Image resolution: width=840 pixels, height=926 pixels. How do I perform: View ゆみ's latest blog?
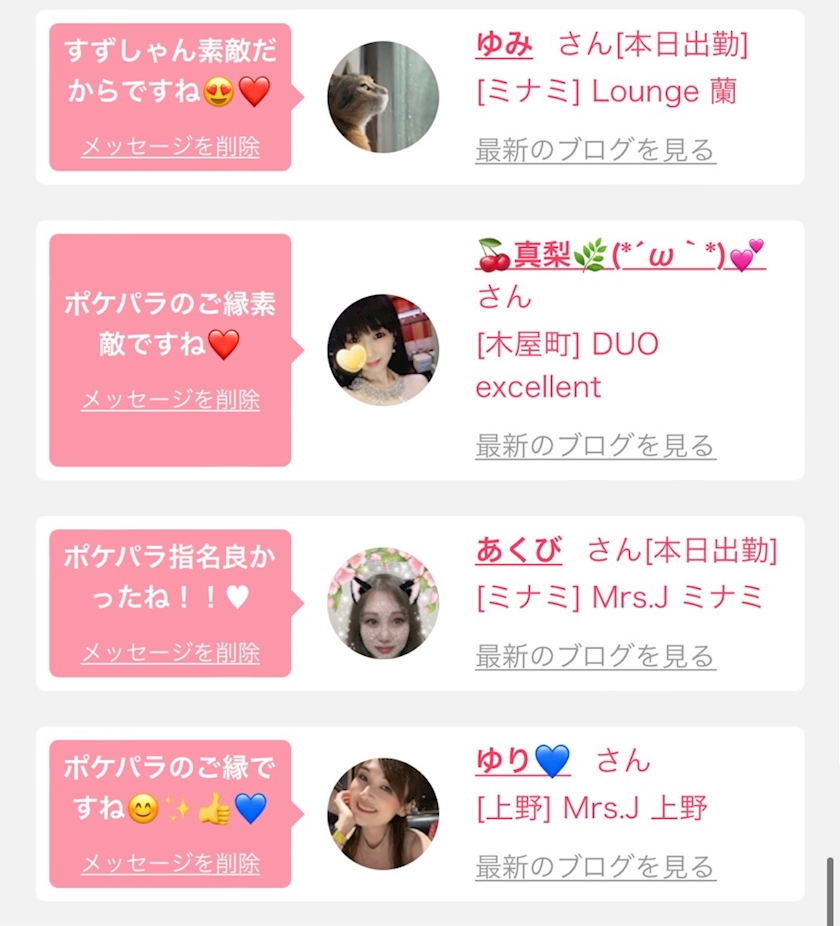[x=595, y=151]
